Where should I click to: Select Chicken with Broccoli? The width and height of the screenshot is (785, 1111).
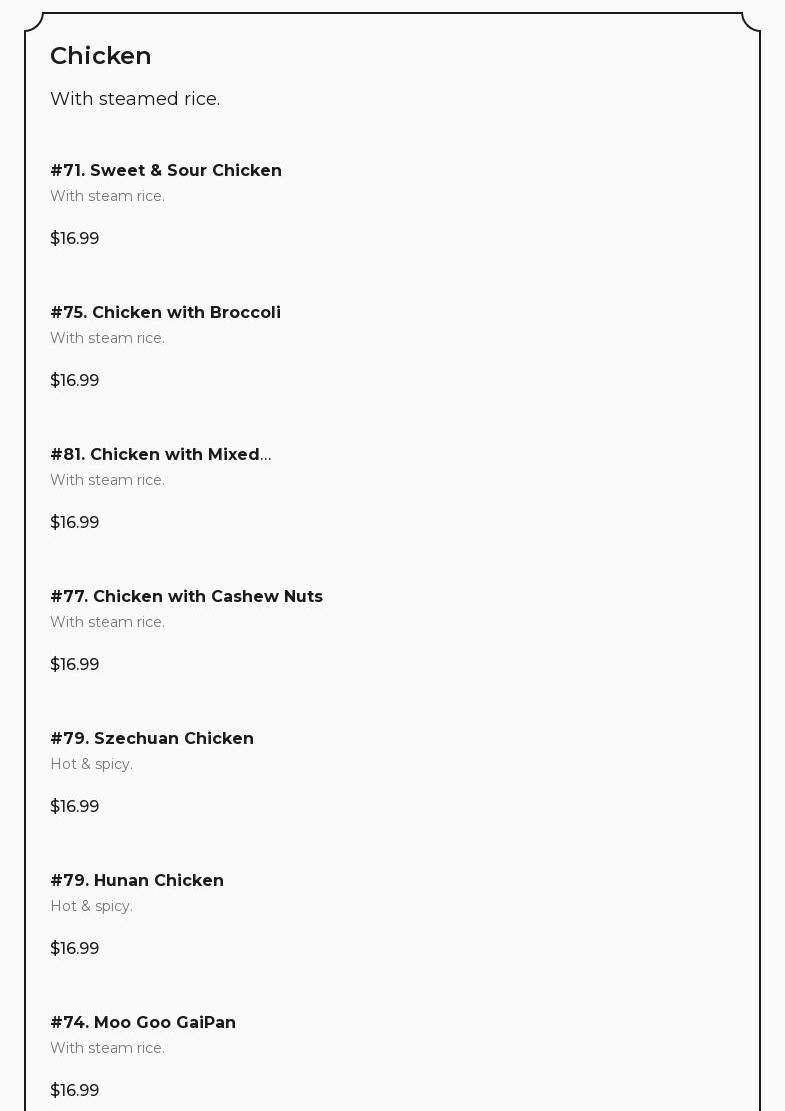166,313
